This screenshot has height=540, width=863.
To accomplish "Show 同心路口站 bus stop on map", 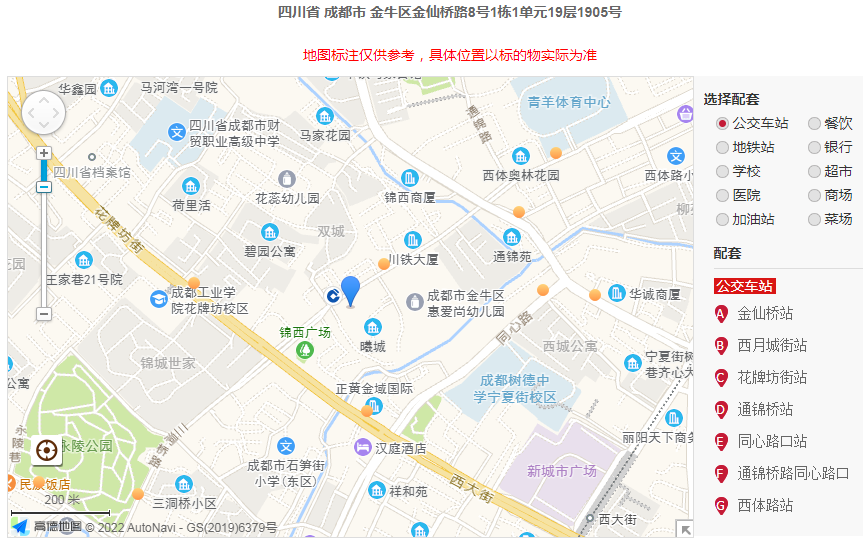I will pos(772,442).
